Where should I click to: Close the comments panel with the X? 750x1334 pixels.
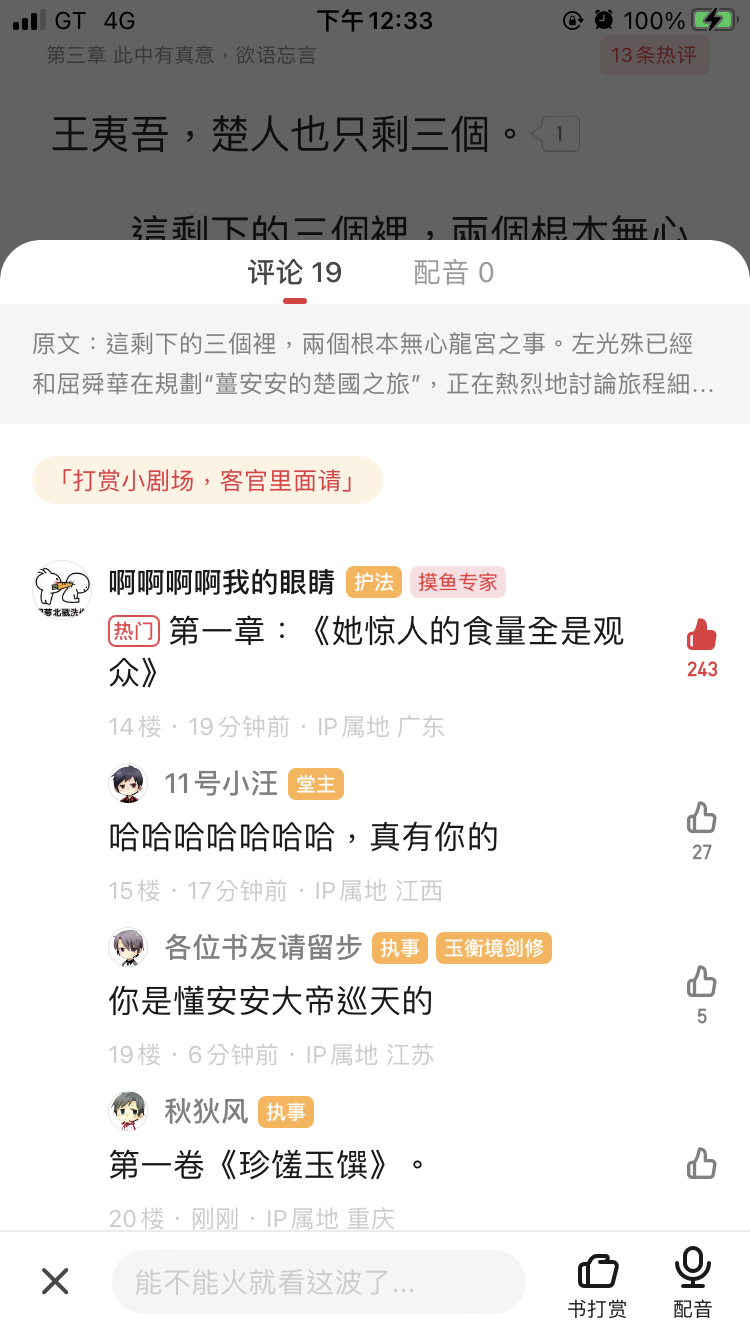(x=55, y=1281)
